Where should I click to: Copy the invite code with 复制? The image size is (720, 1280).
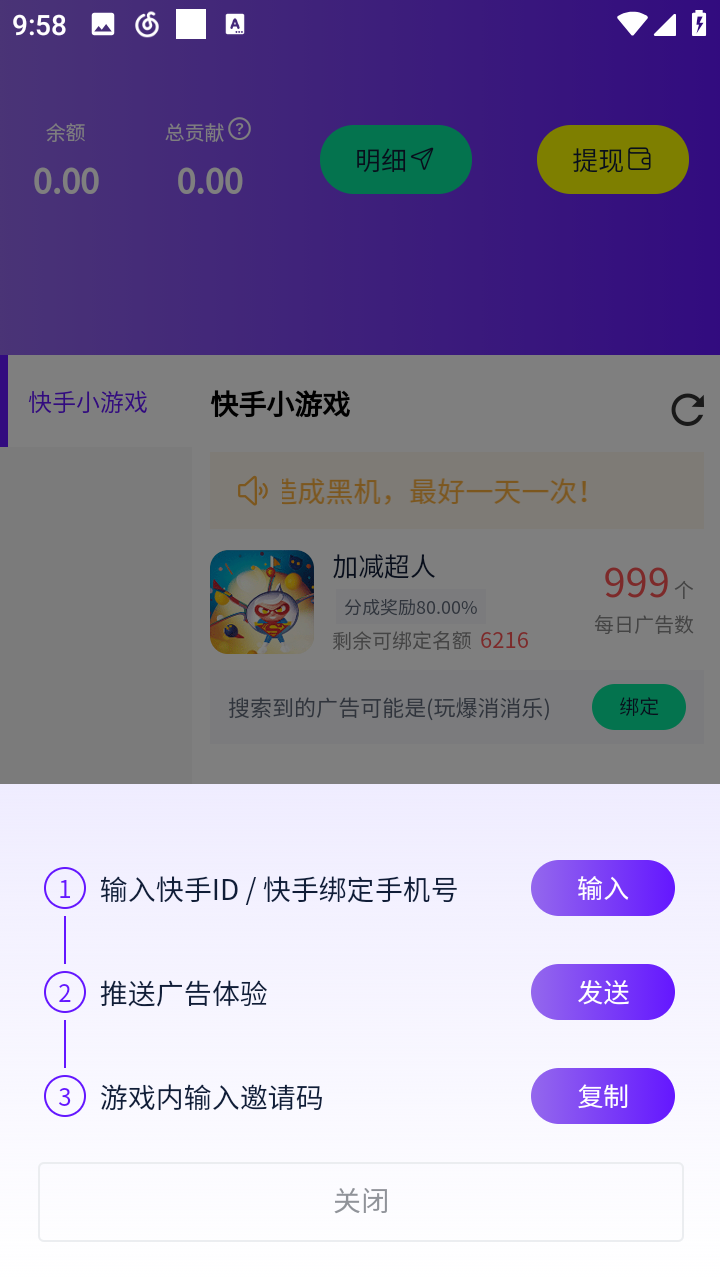coord(602,1096)
